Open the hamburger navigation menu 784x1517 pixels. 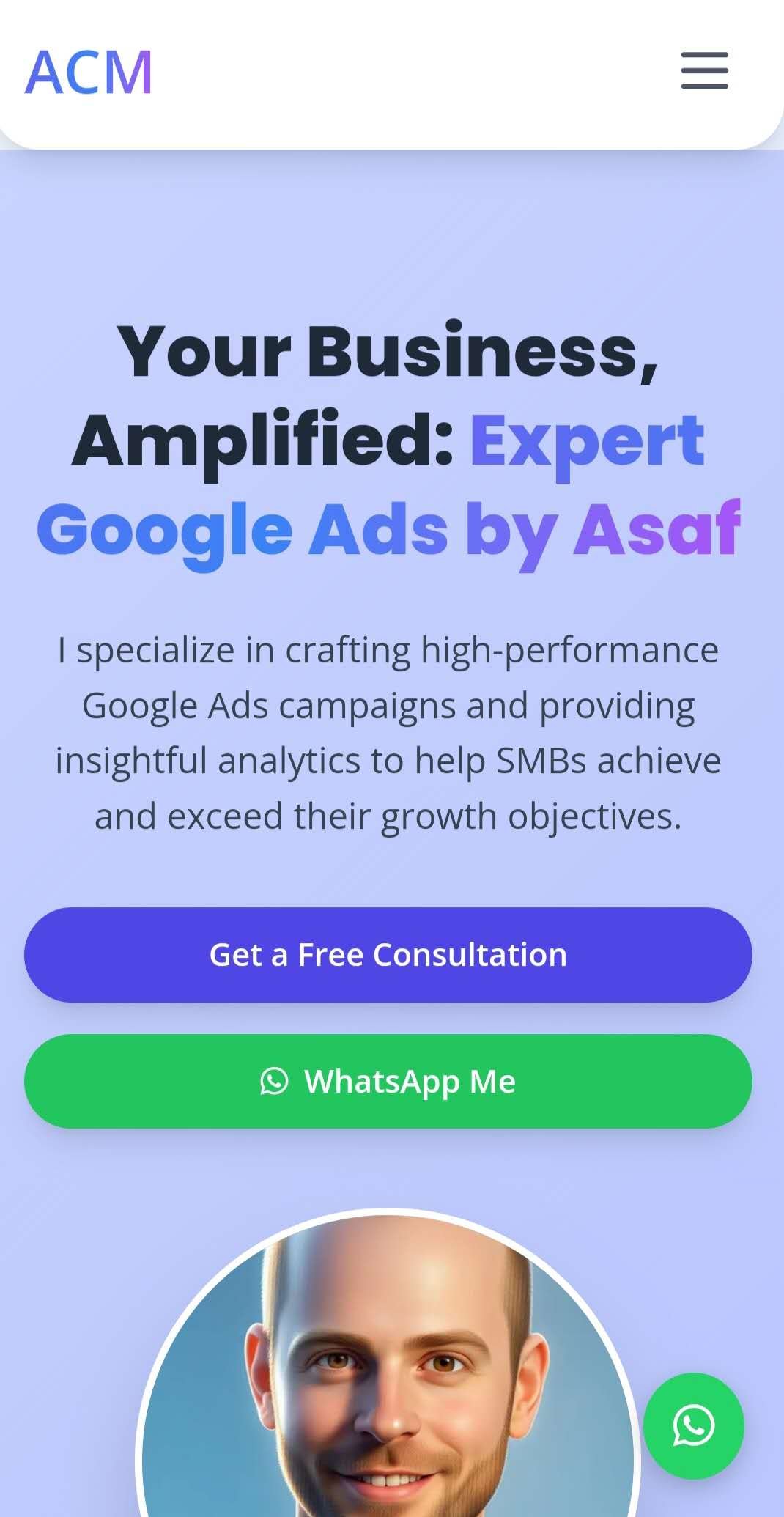(704, 70)
